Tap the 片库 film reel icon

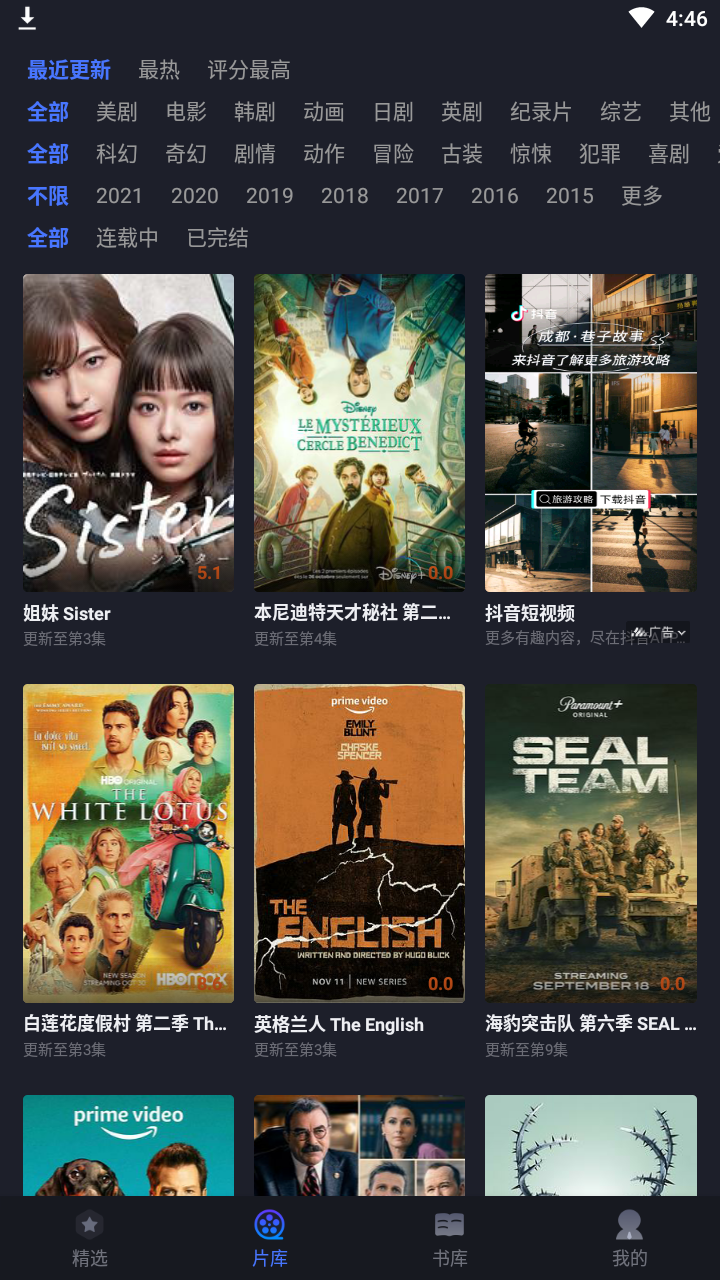click(x=270, y=1224)
